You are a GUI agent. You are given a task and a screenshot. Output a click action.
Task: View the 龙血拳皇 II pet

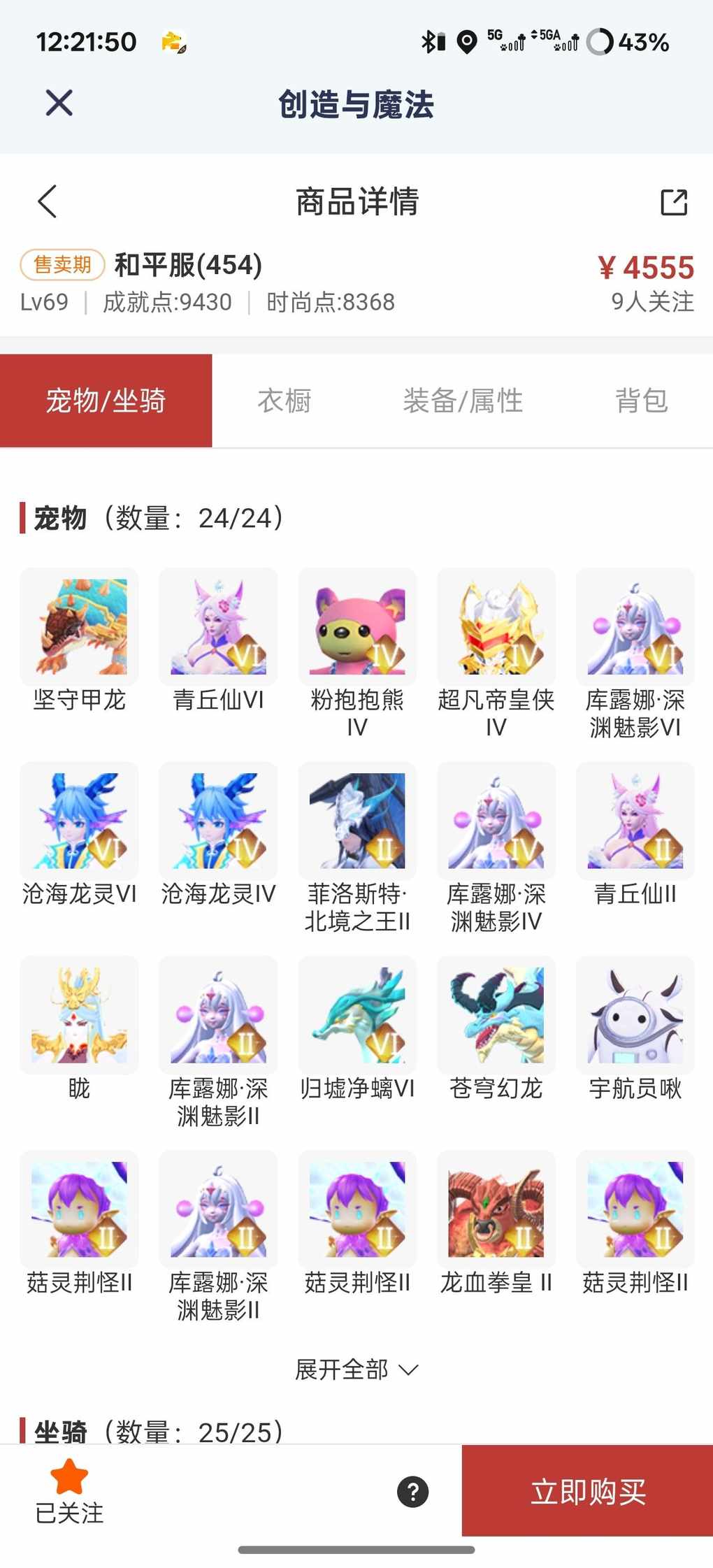coord(496,1210)
